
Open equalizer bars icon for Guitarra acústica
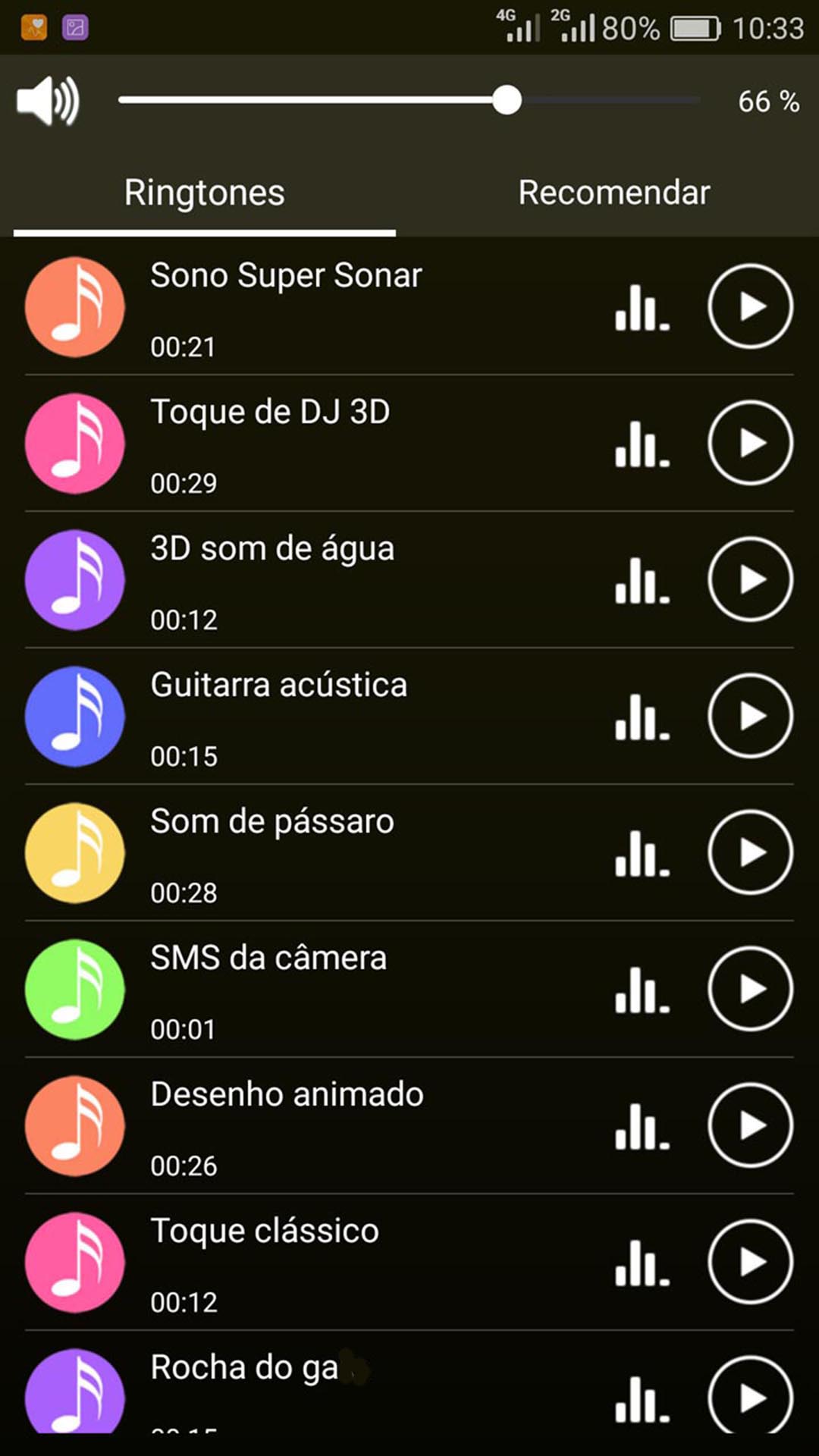pyautogui.click(x=642, y=717)
